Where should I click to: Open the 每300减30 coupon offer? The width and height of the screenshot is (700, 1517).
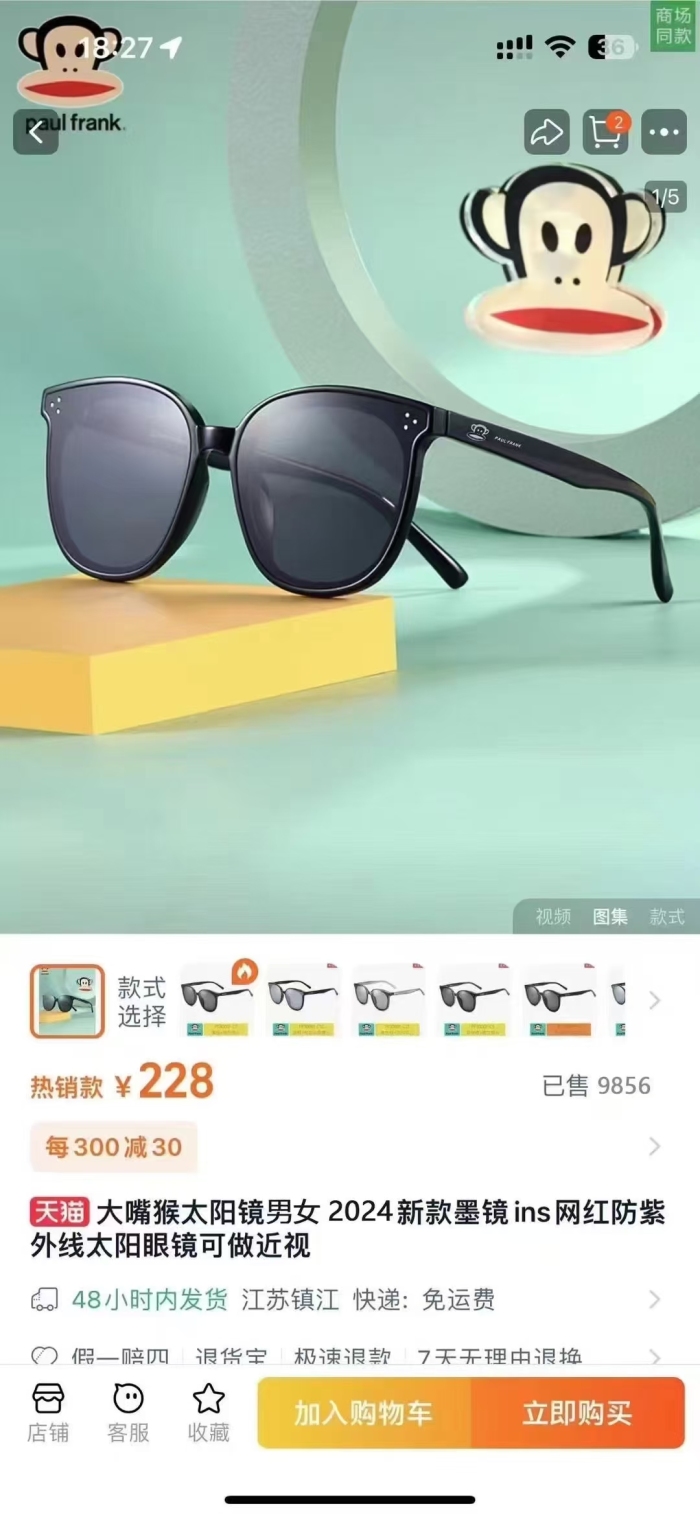114,1147
